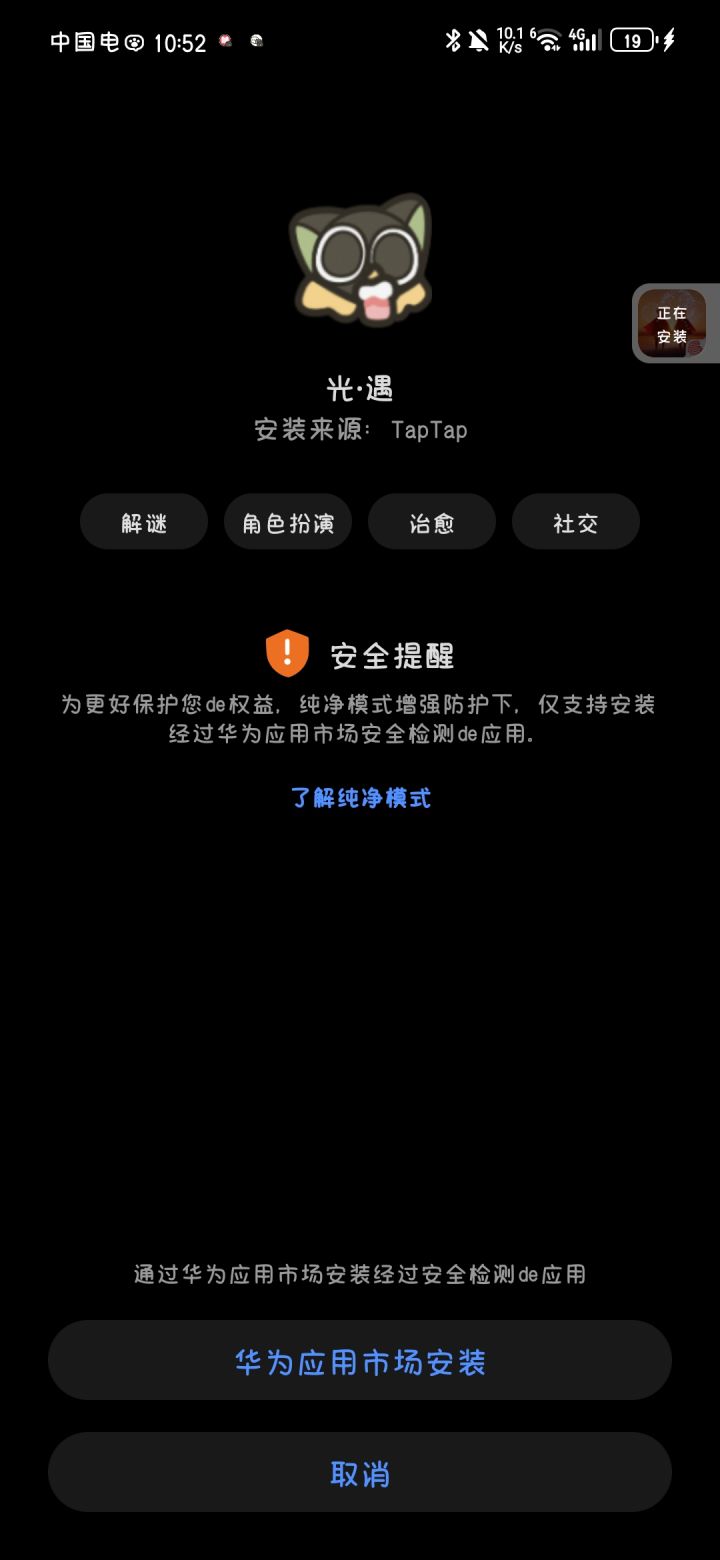Open the 了解纯净模式 link

(x=360, y=797)
